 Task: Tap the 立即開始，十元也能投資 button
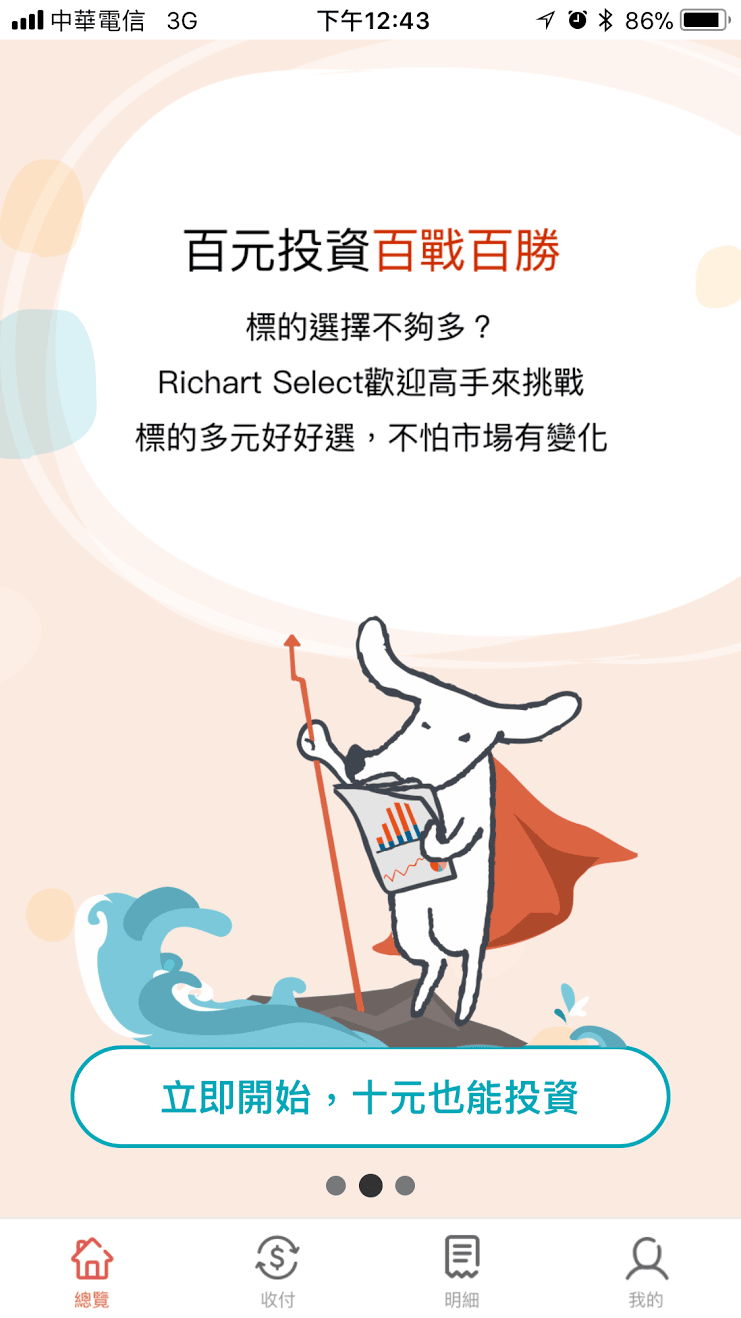(x=370, y=1097)
